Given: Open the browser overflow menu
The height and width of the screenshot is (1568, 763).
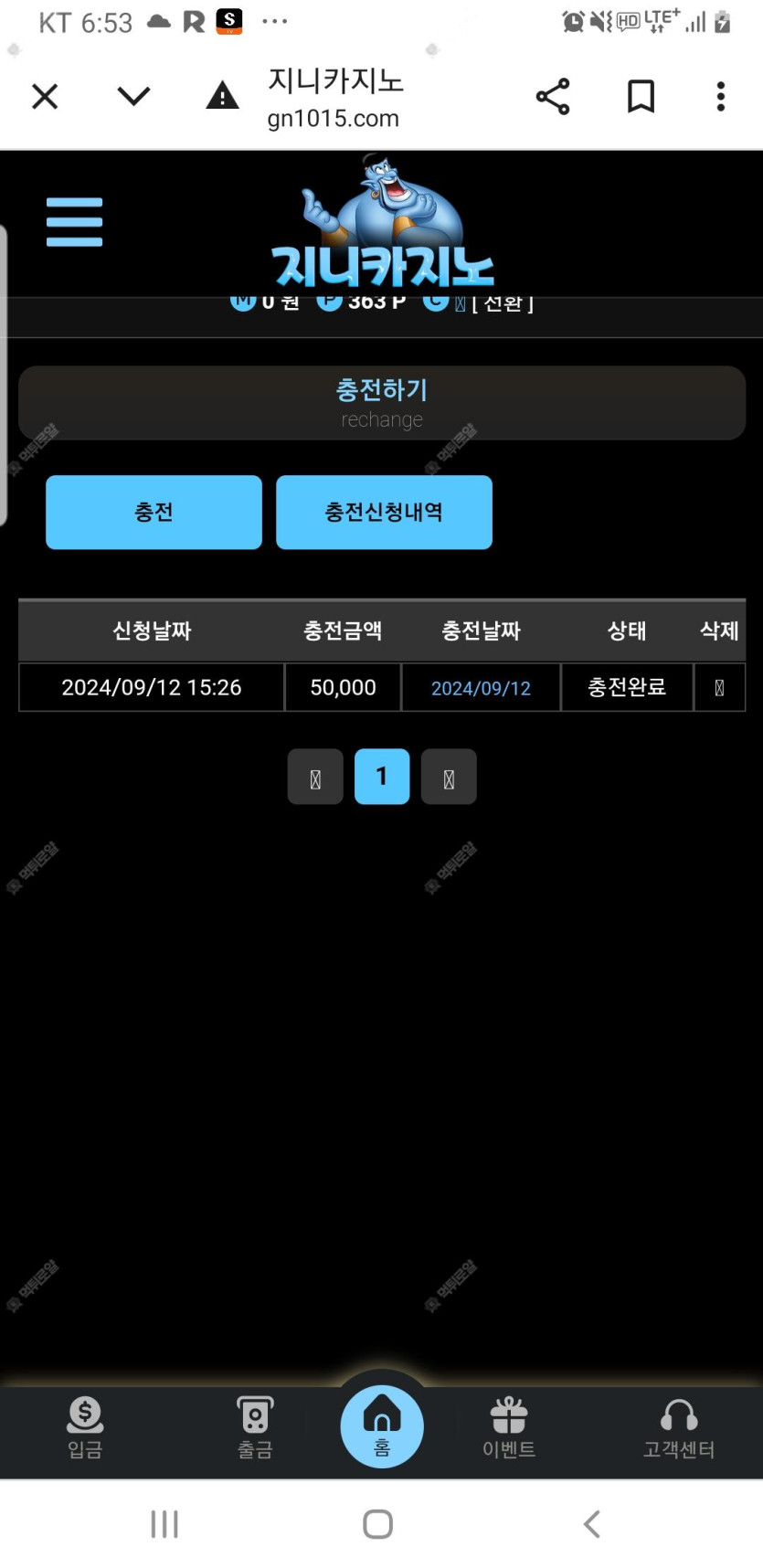Looking at the screenshot, I should (721, 96).
